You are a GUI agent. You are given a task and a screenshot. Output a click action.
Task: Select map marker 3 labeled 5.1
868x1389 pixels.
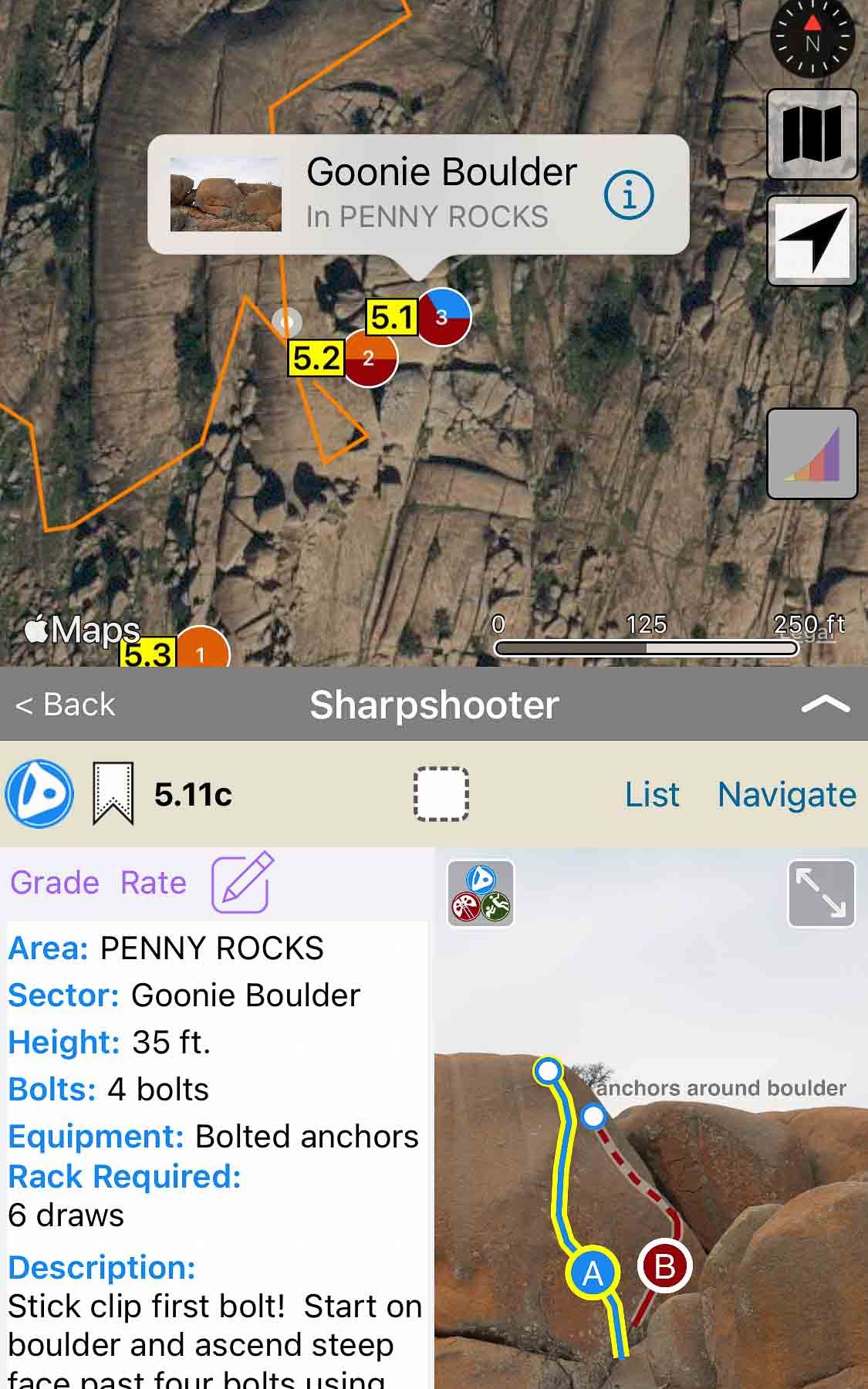click(x=443, y=317)
